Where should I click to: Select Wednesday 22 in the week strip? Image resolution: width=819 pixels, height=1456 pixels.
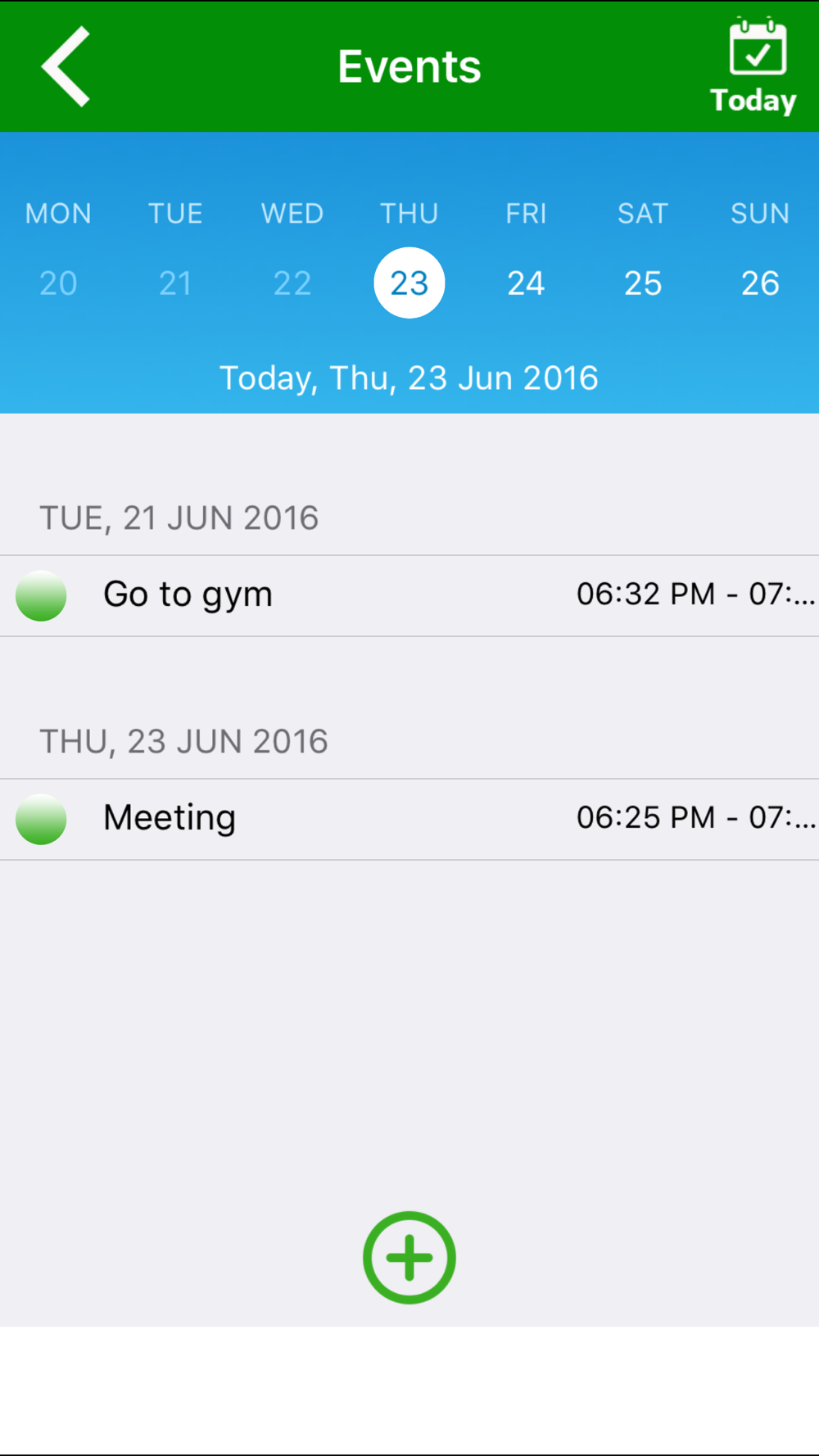coord(292,283)
